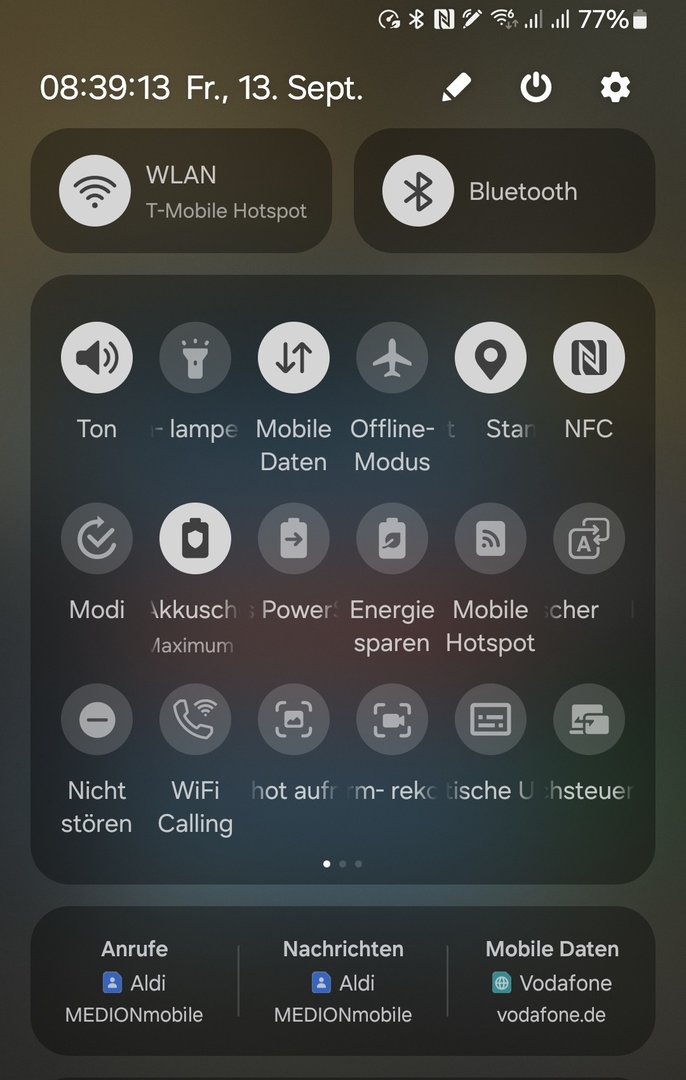Toggle WLAN off
This screenshot has height=1080, width=686.
pyautogui.click(x=95, y=191)
